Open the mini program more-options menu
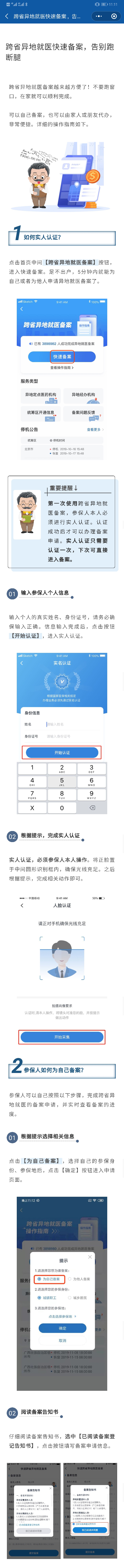124x1568 pixels. [100, 16]
